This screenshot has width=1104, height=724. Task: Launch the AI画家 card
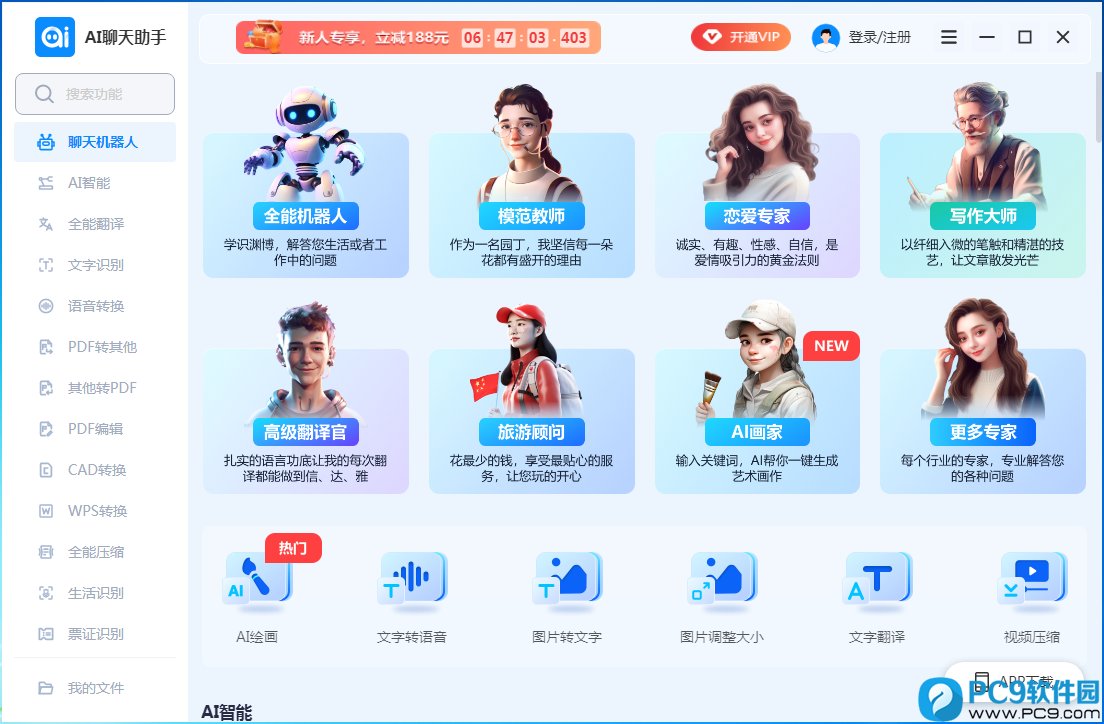(757, 431)
